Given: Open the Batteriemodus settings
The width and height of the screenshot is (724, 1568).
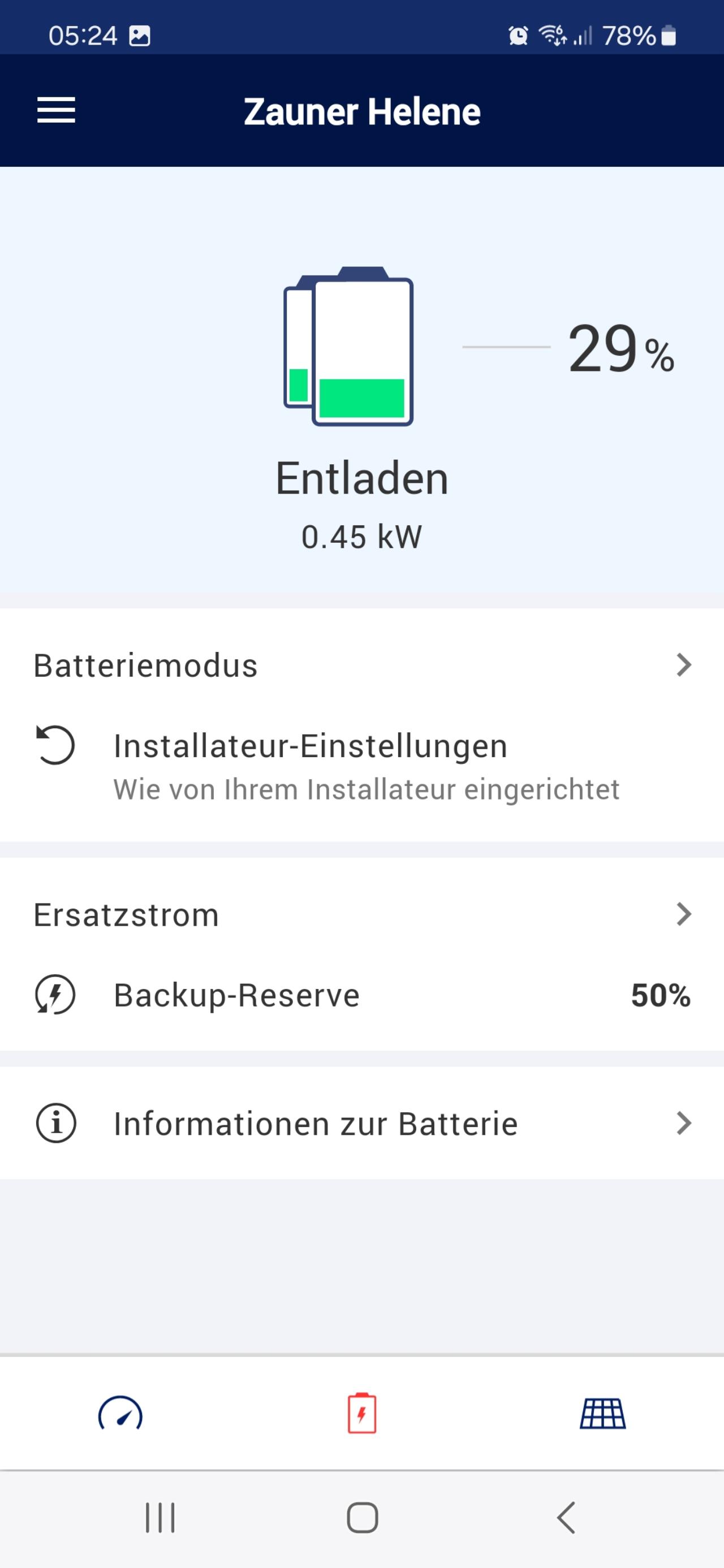Looking at the screenshot, I should coord(361,665).
